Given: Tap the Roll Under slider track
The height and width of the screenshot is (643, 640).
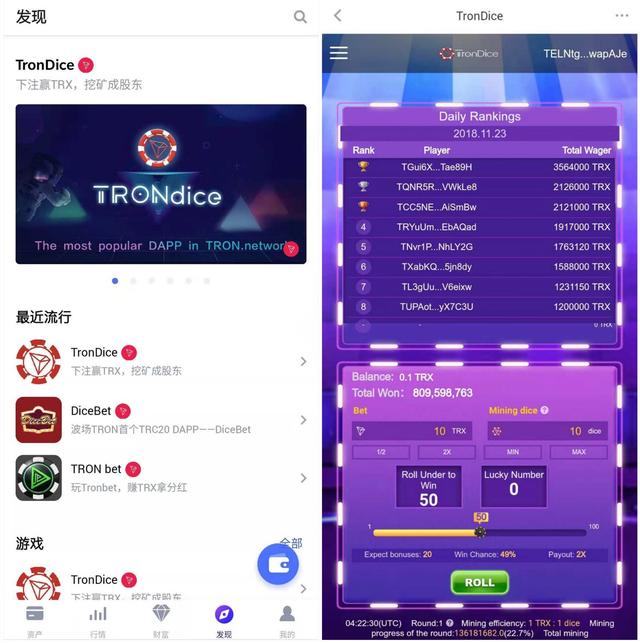Looking at the screenshot, I should tap(480, 534).
